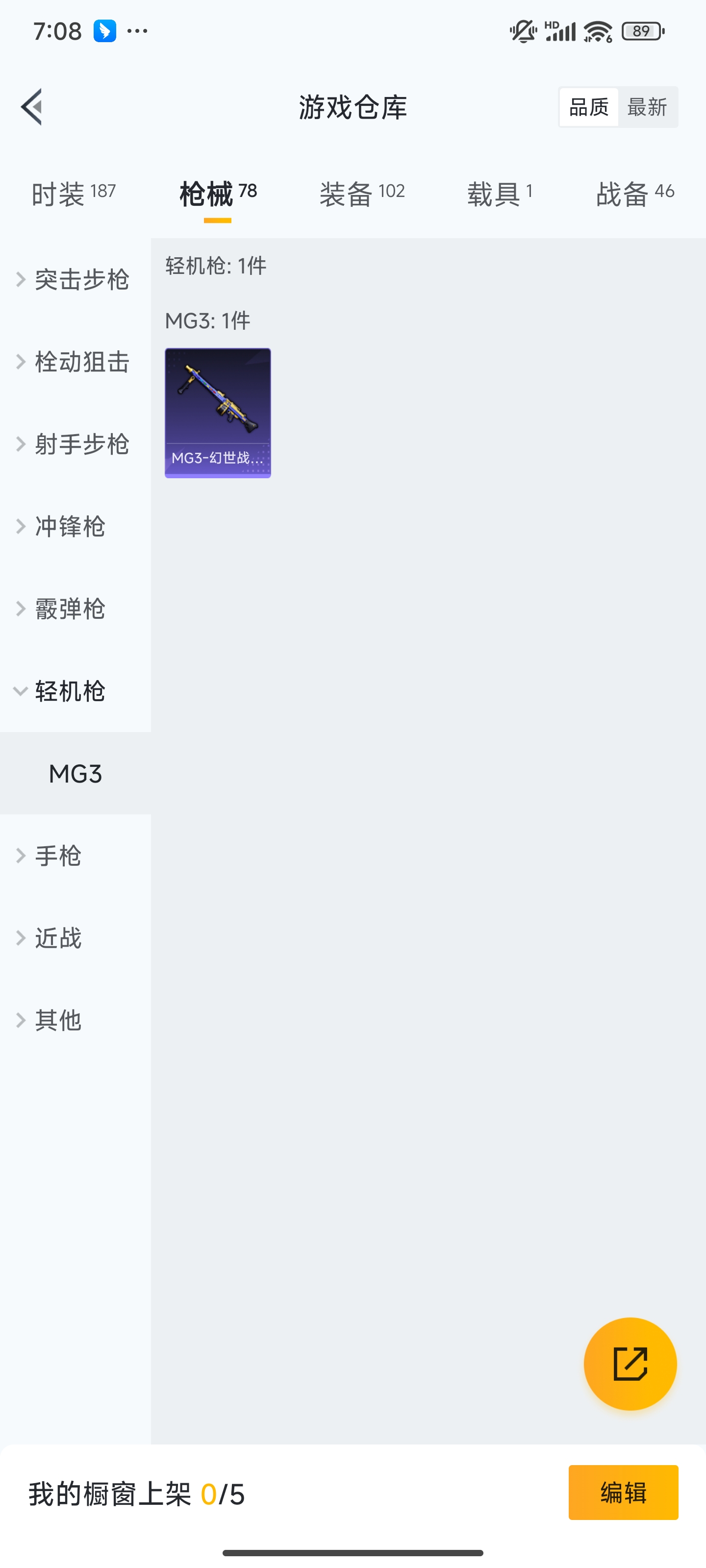This screenshot has width=706, height=1568.
Task: Tap the battery level indicator
Action: pos(640,30)
